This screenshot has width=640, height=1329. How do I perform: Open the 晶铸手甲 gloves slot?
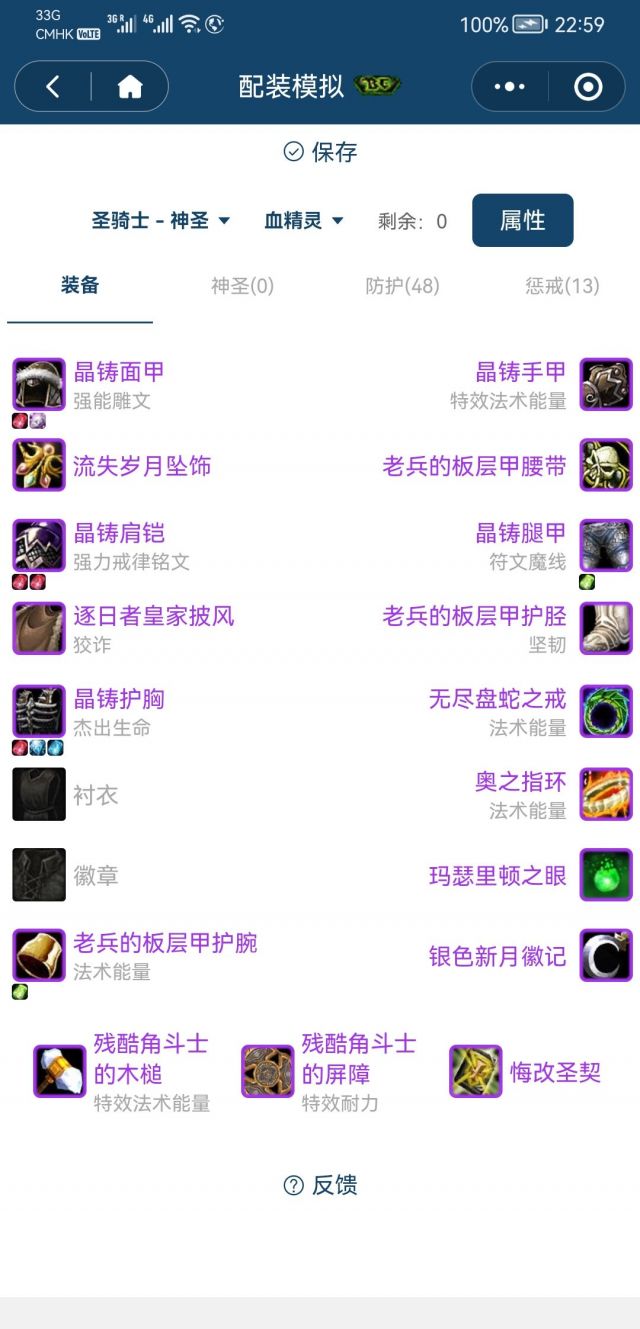[x=520, y=373]
